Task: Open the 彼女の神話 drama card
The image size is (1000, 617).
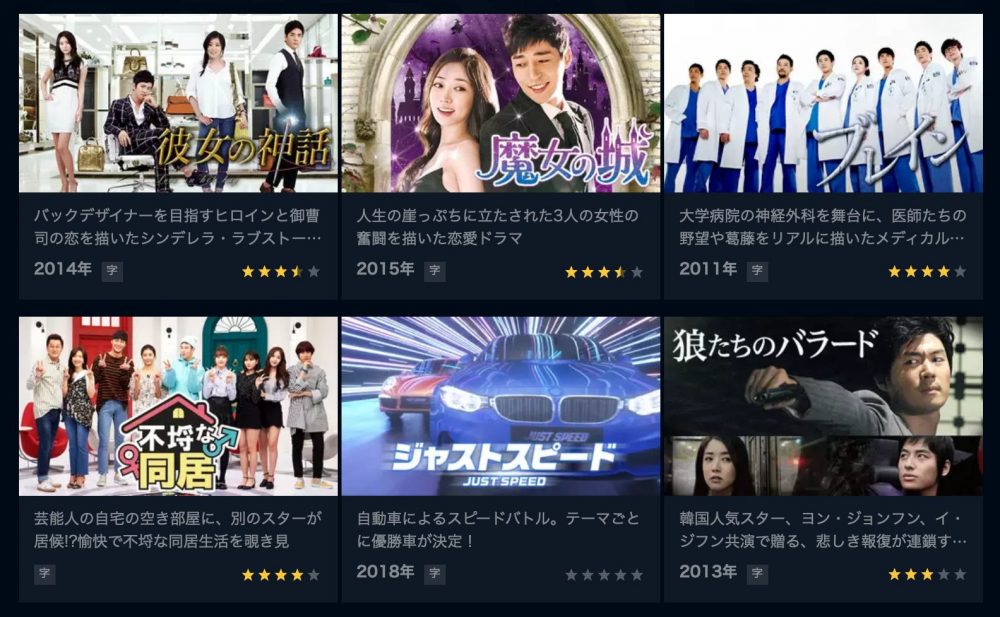Action: point(178,103)
